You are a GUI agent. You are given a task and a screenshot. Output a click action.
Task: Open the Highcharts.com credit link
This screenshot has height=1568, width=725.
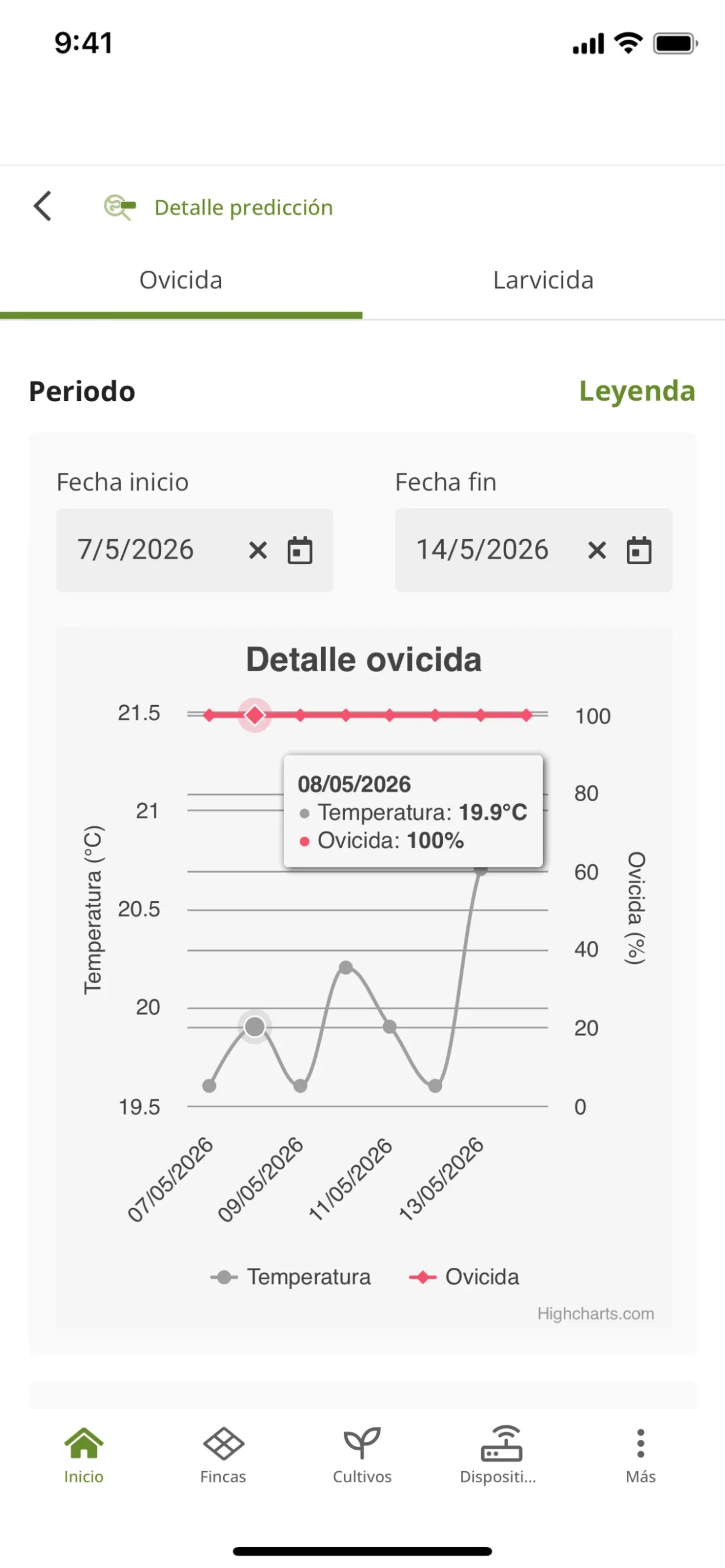(x=596, y=1314)
